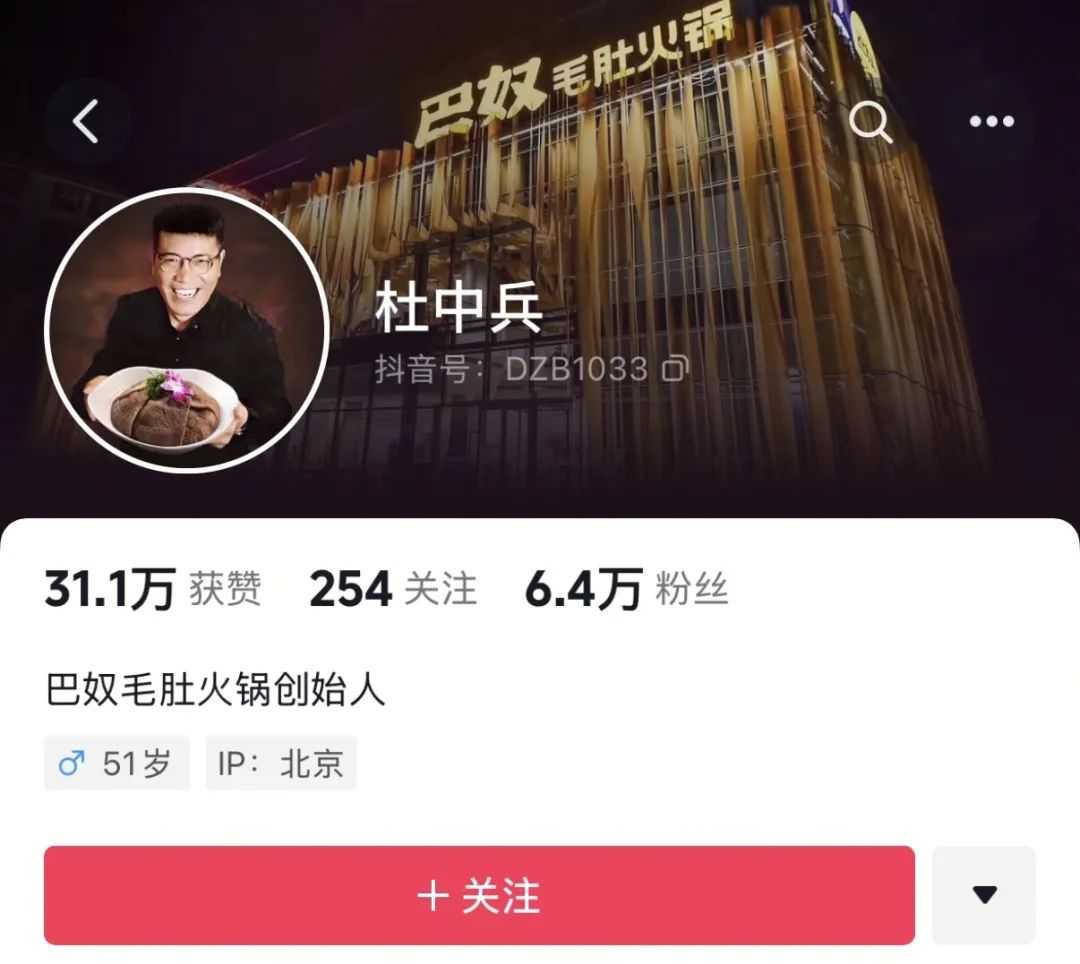Open the 6.4万 粉丝 followers list
Image resolution: width=1080 pixels, height=964 pixels.
(626, 589)
